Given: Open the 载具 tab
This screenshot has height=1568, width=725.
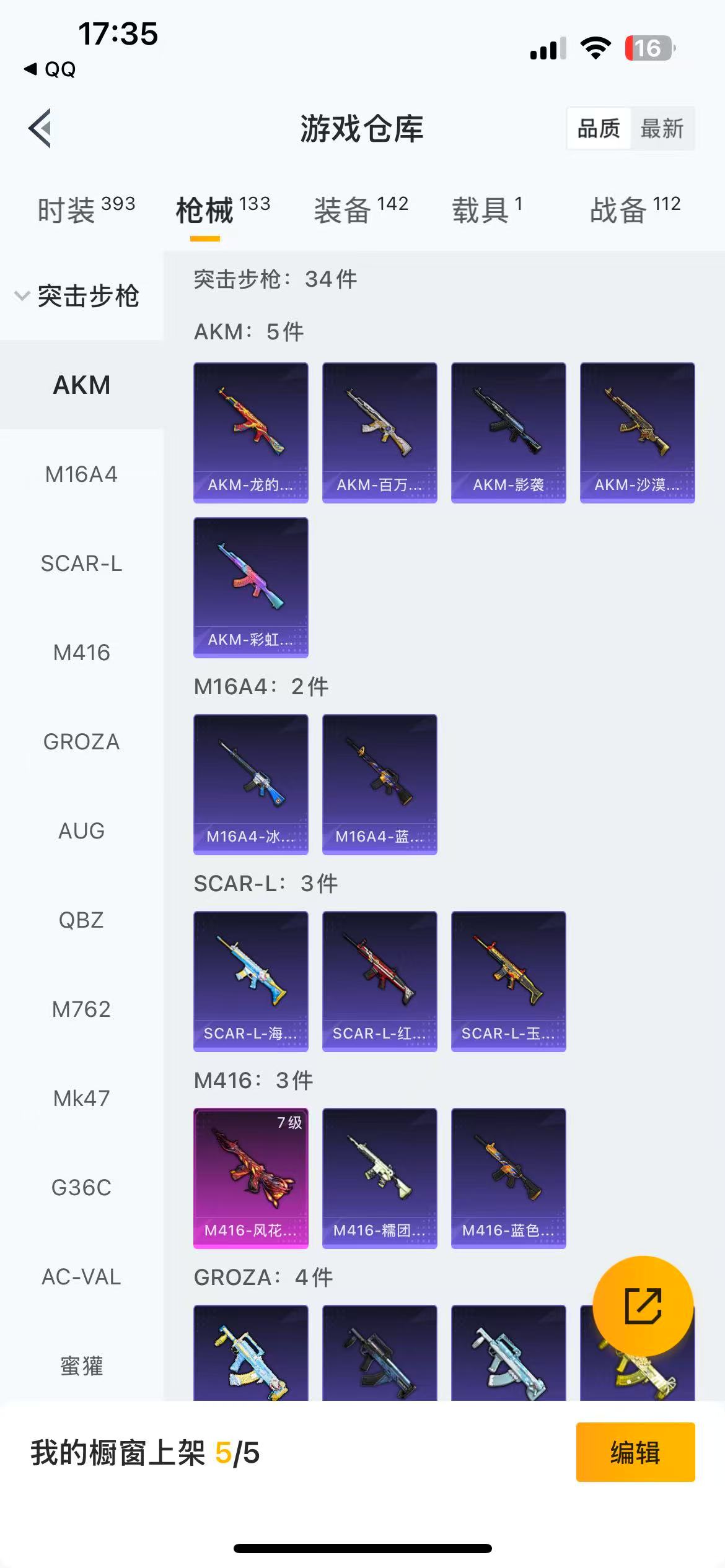Looking at the screenshot, I should click(487, 209).
